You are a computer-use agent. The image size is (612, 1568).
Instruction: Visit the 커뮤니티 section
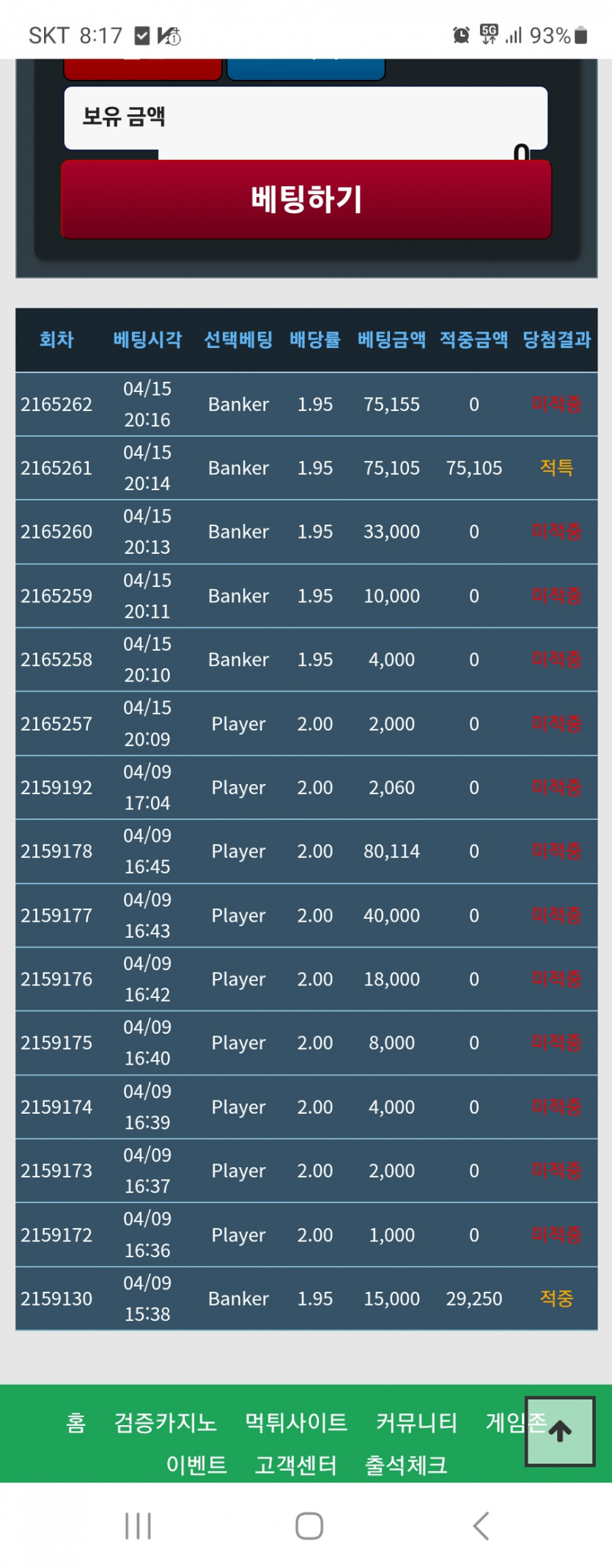pyautogui.click(x=416, y=1422)
